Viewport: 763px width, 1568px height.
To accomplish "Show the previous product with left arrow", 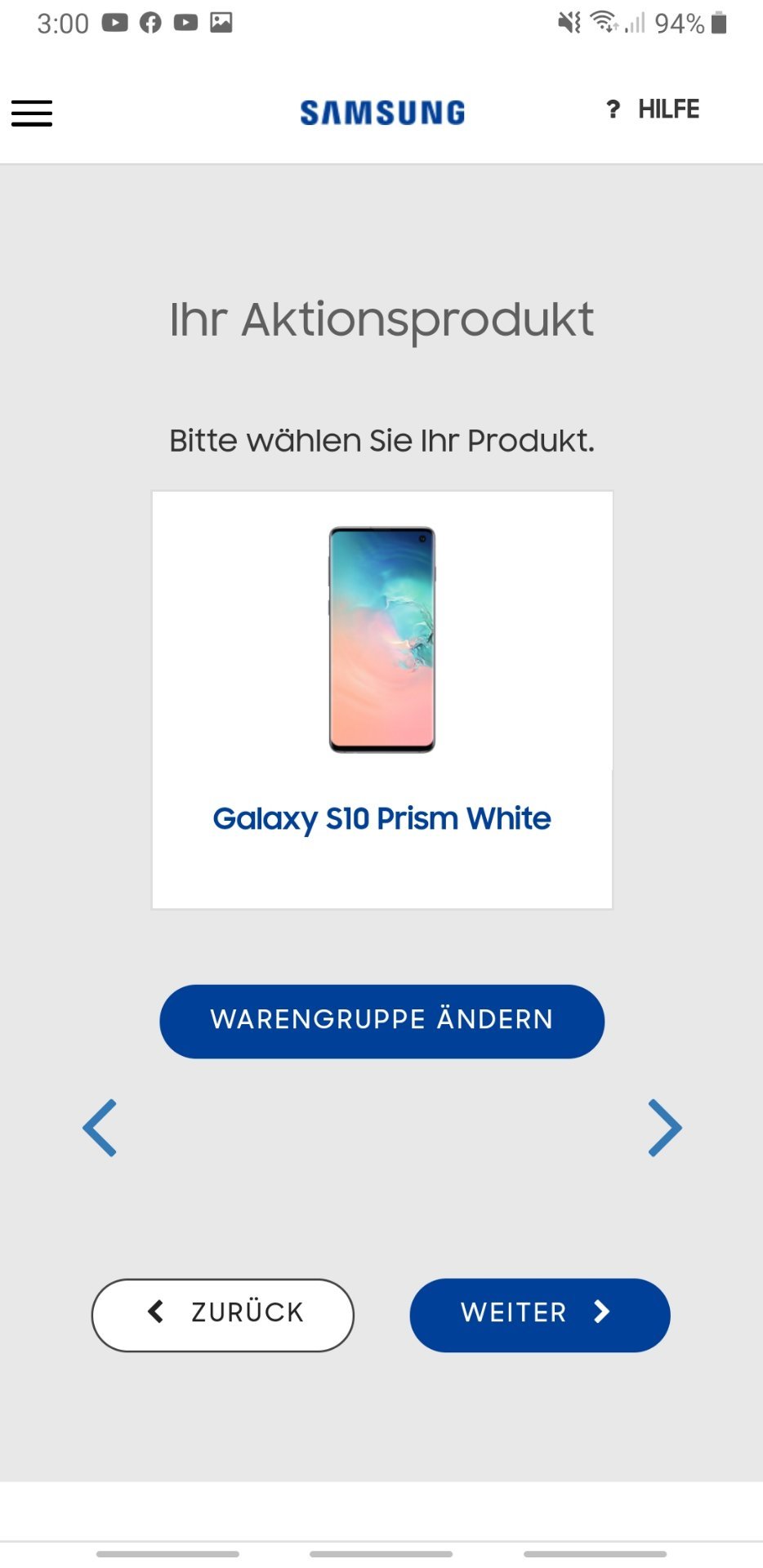I will point(100,1128).
